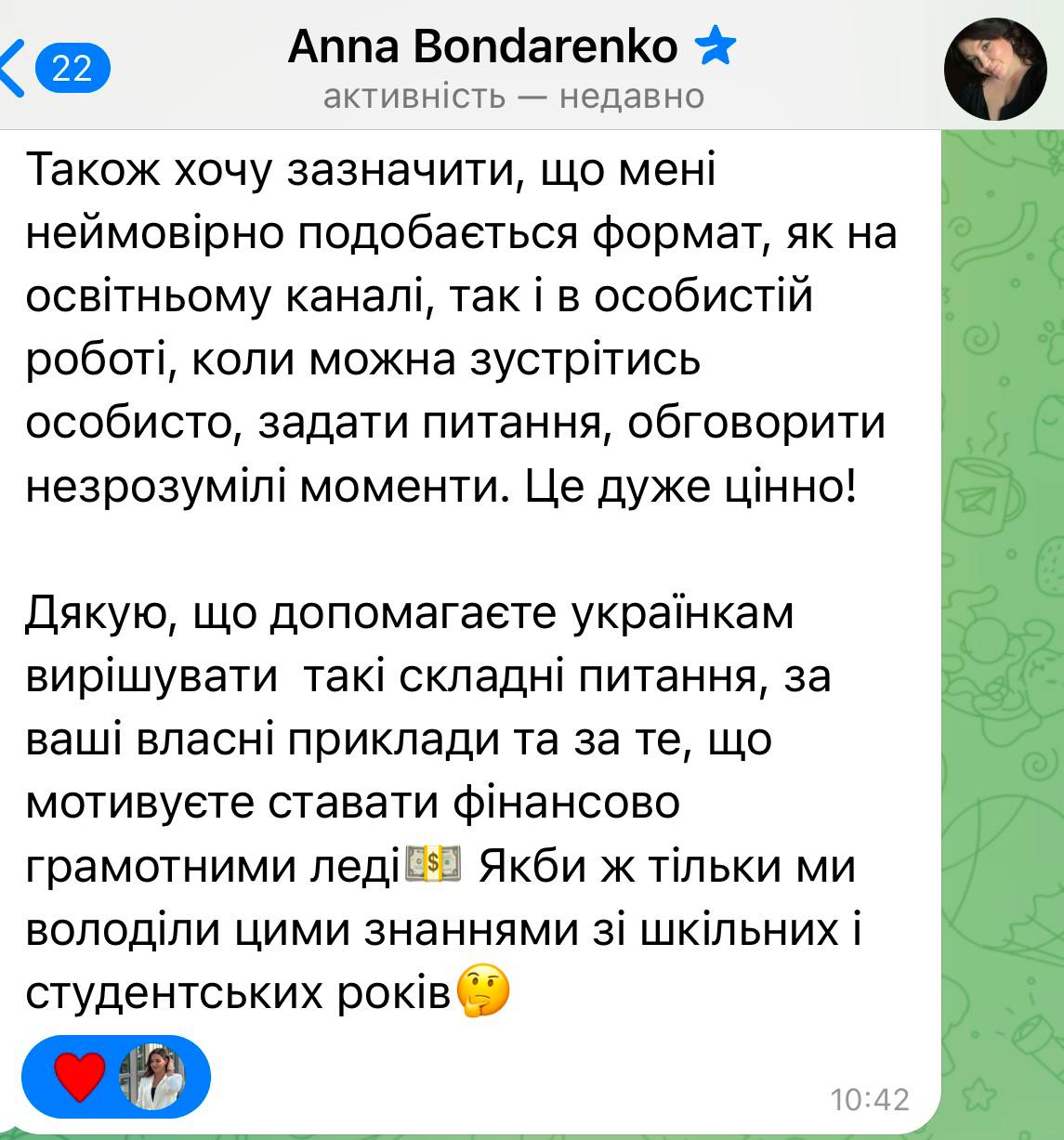This screenshot has width=1064, height=1140.
Task: Open Anna Bondarenko's profile photo
Action: 995,70
